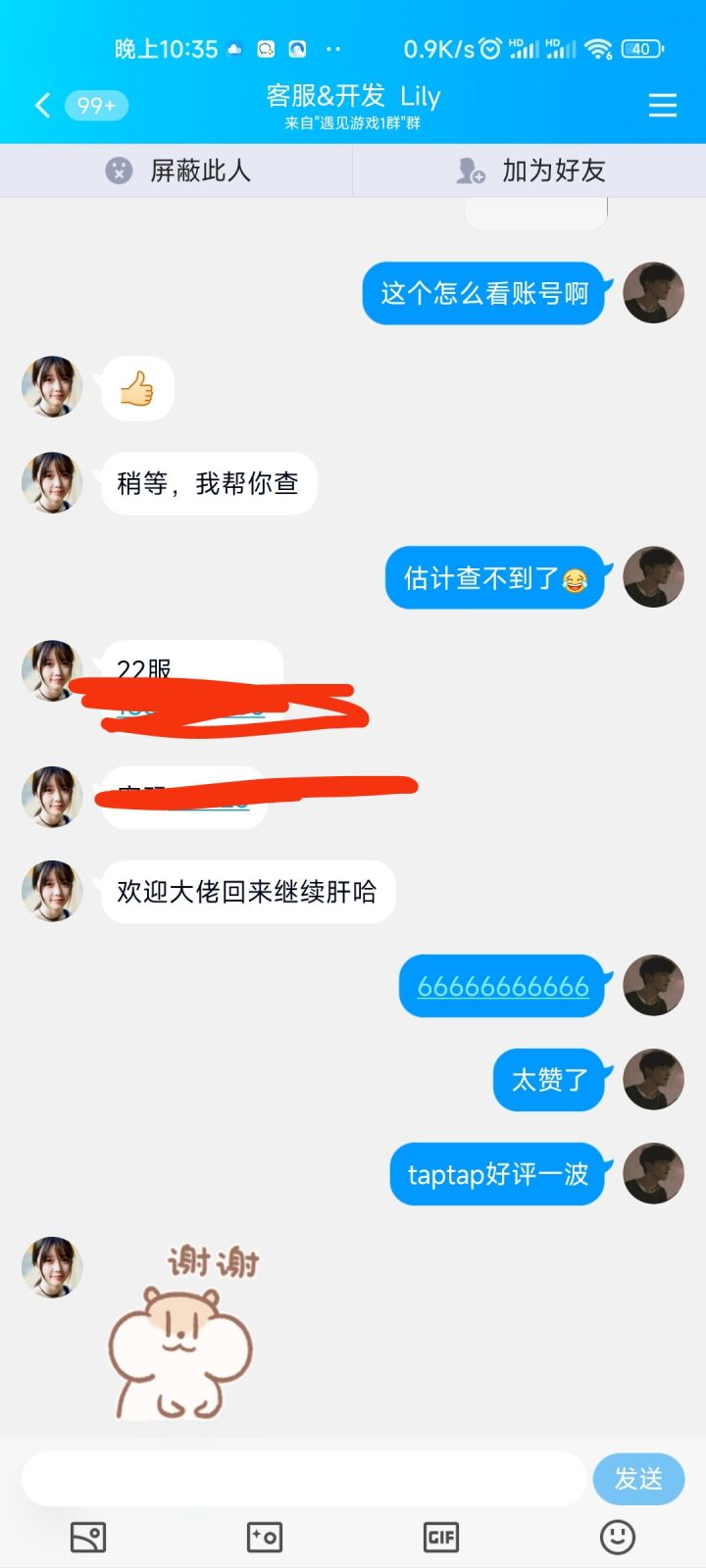Tap the taptap好评一波 message bubble
706x1568 pixels.
click(x=497, y=1174)
